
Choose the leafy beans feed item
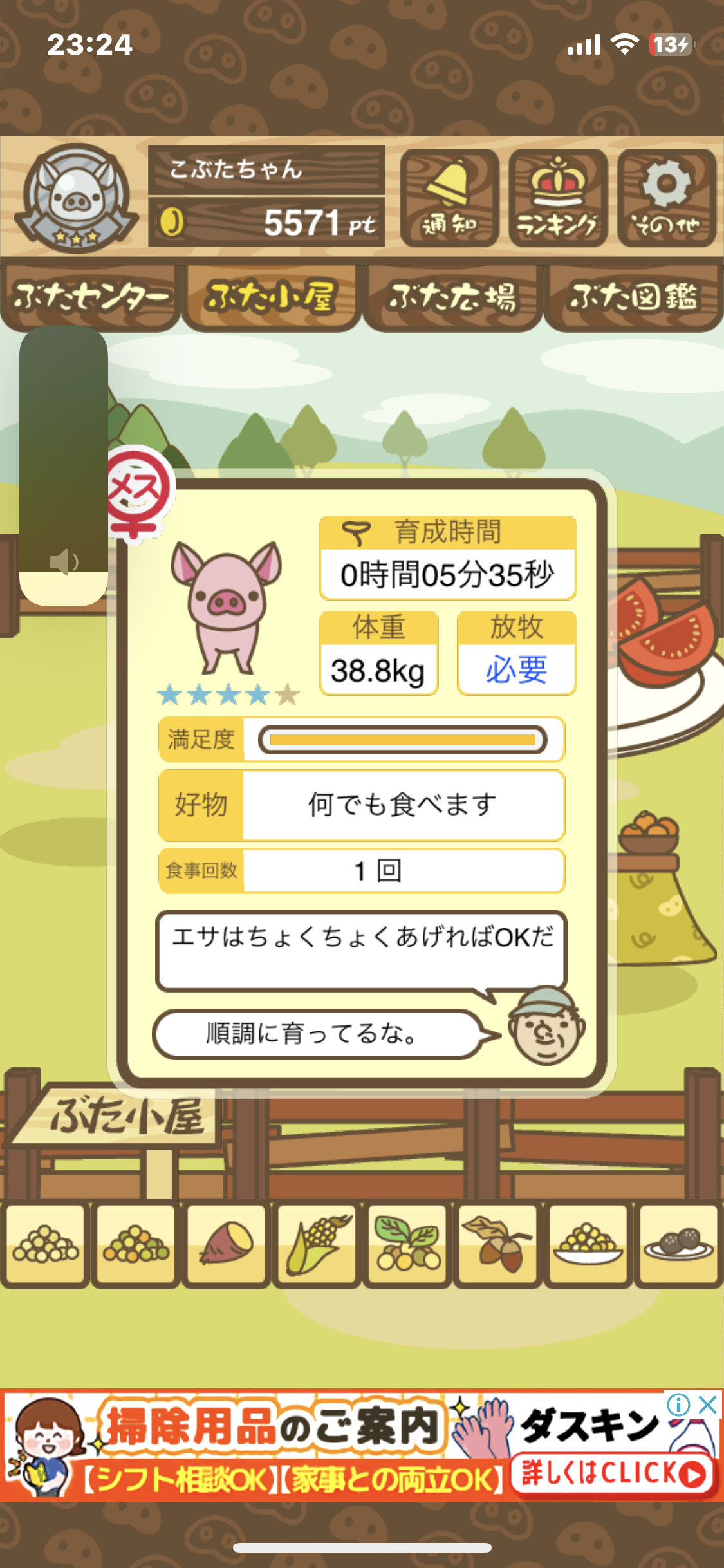pos(407,1244)
